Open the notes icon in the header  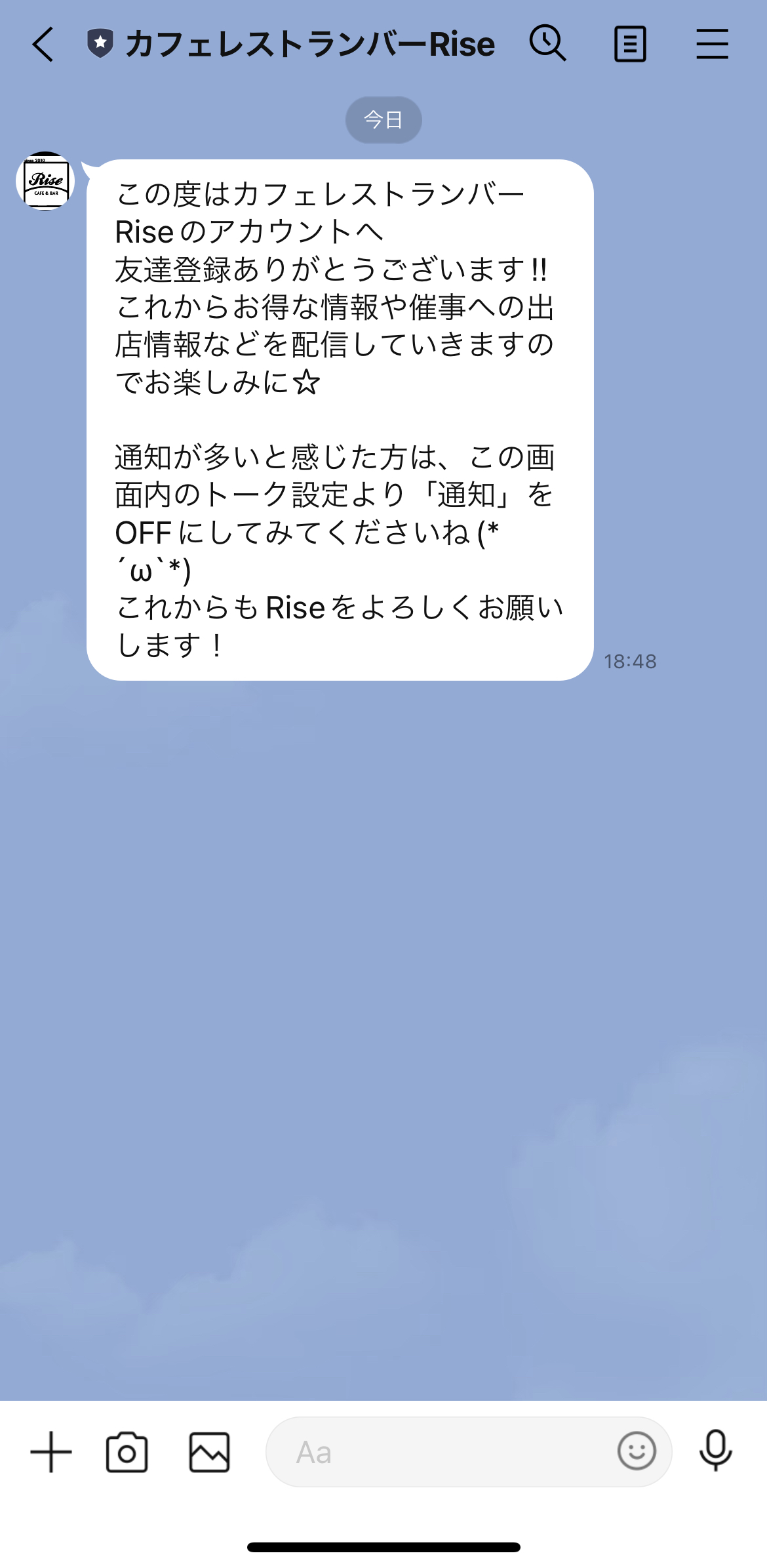point(631,43)
